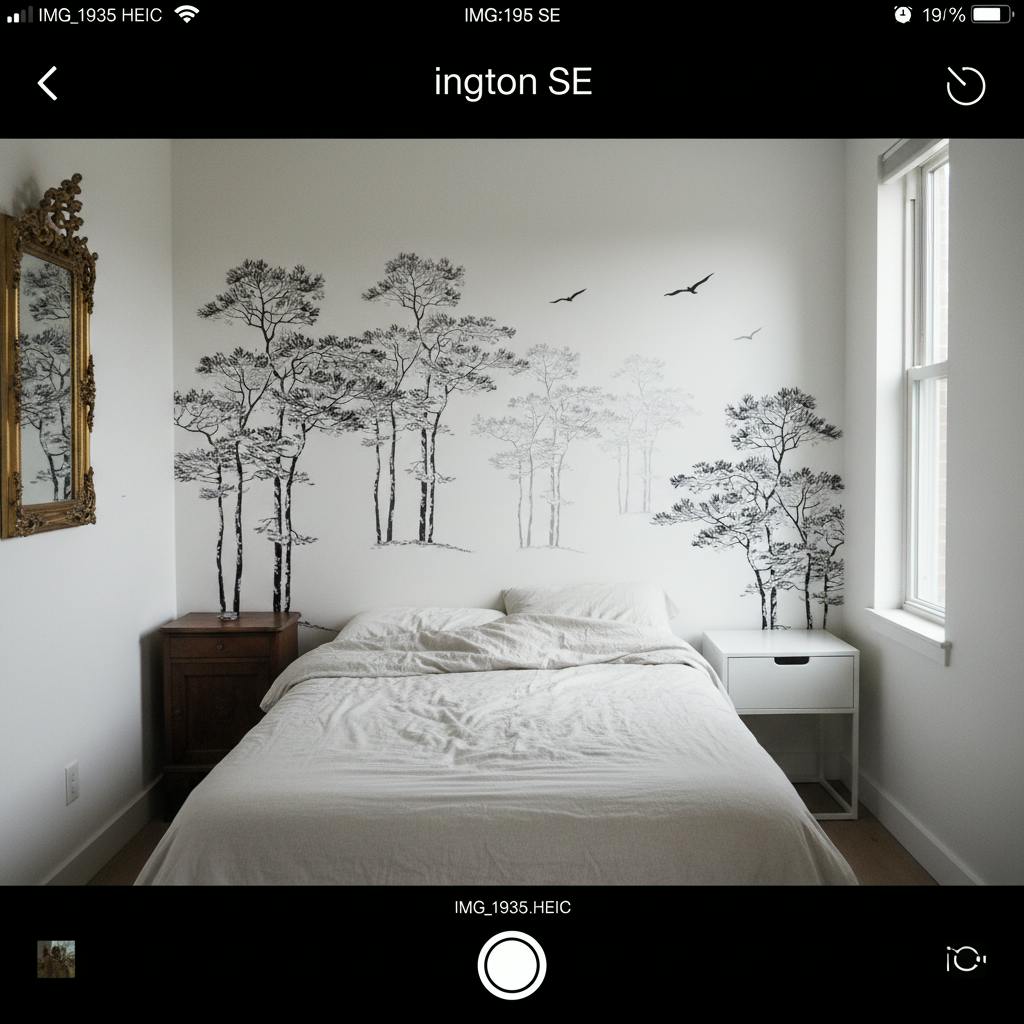Go back with the top-left arrow
Screen dimensions: 1024x1024
pos(47,83)
